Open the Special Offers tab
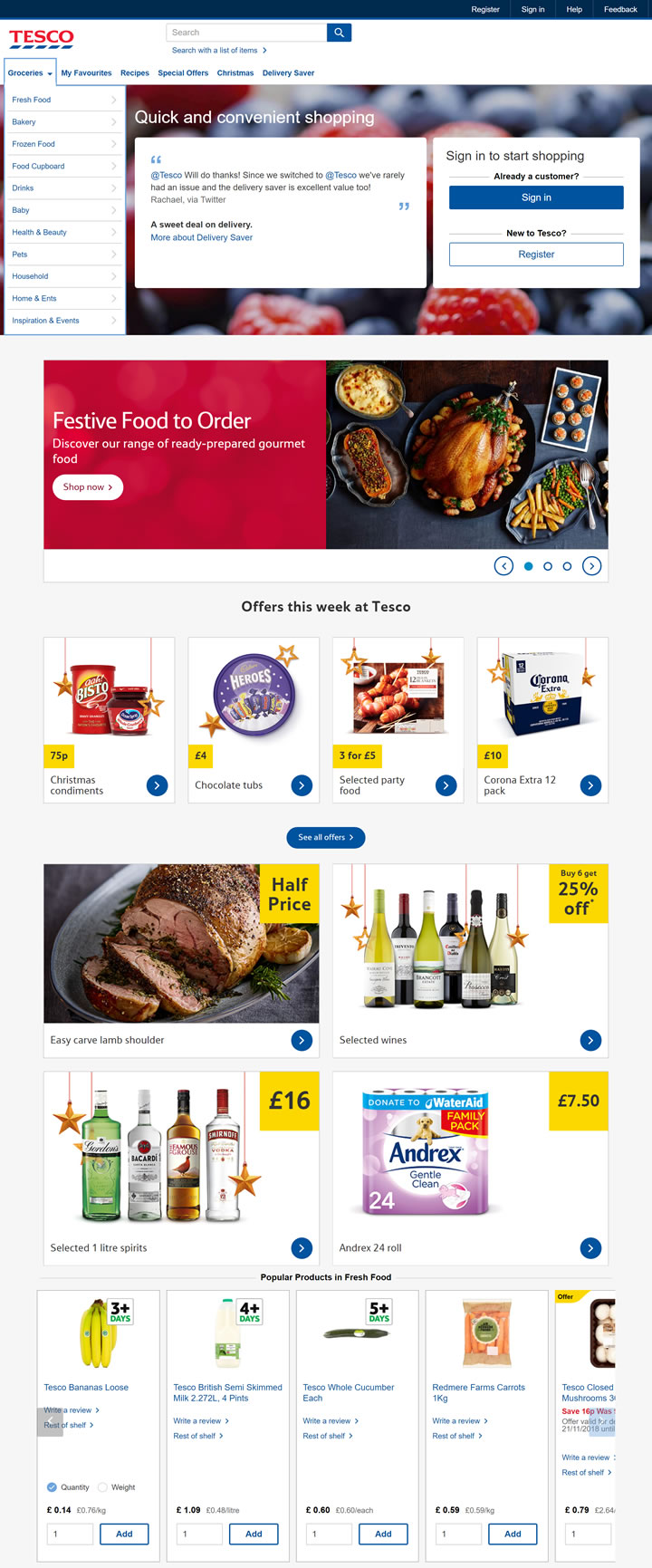 click(183, 73)
